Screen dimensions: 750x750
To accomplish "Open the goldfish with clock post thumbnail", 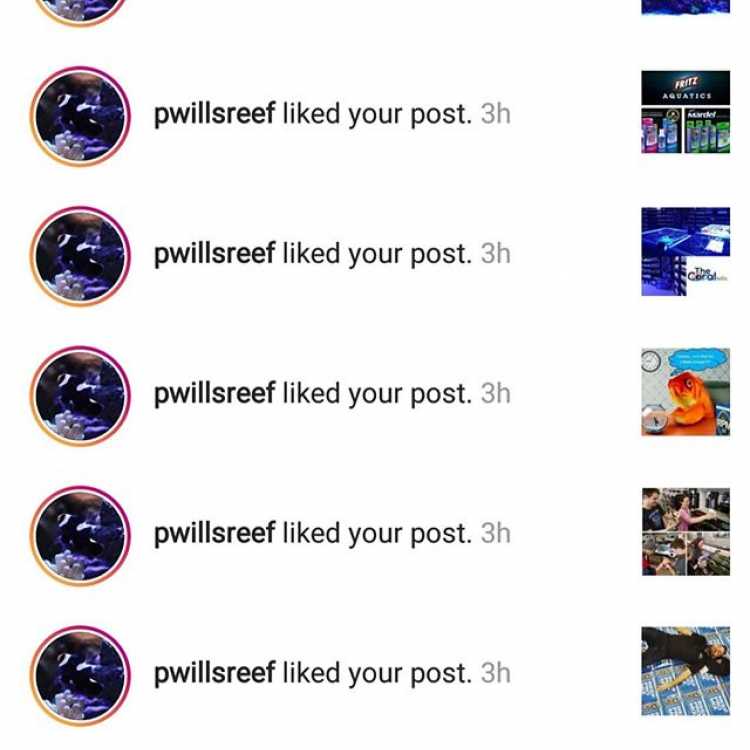I will (x=685, y=392).
